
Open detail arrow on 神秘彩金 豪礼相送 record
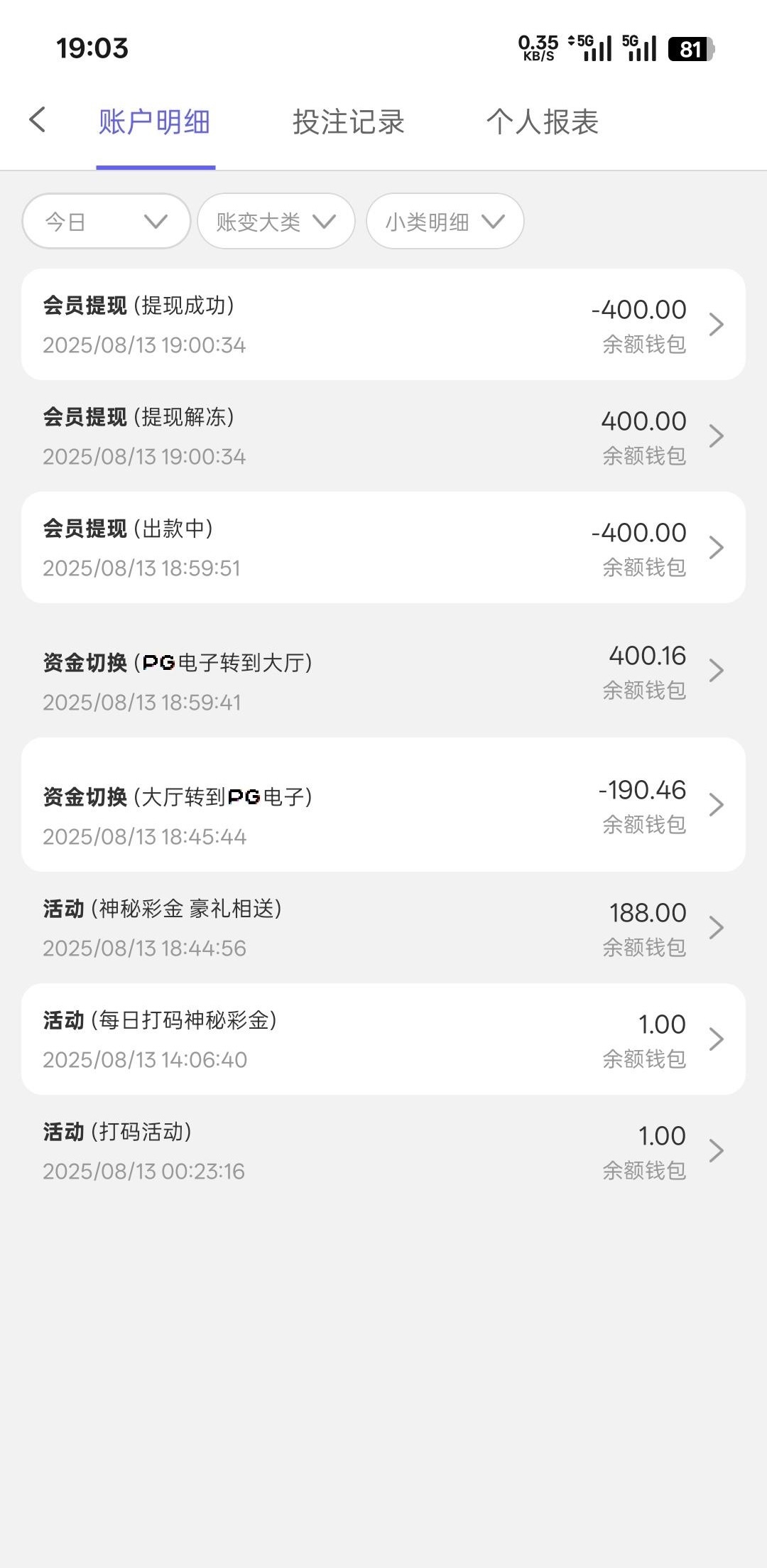tap(717, 929)
